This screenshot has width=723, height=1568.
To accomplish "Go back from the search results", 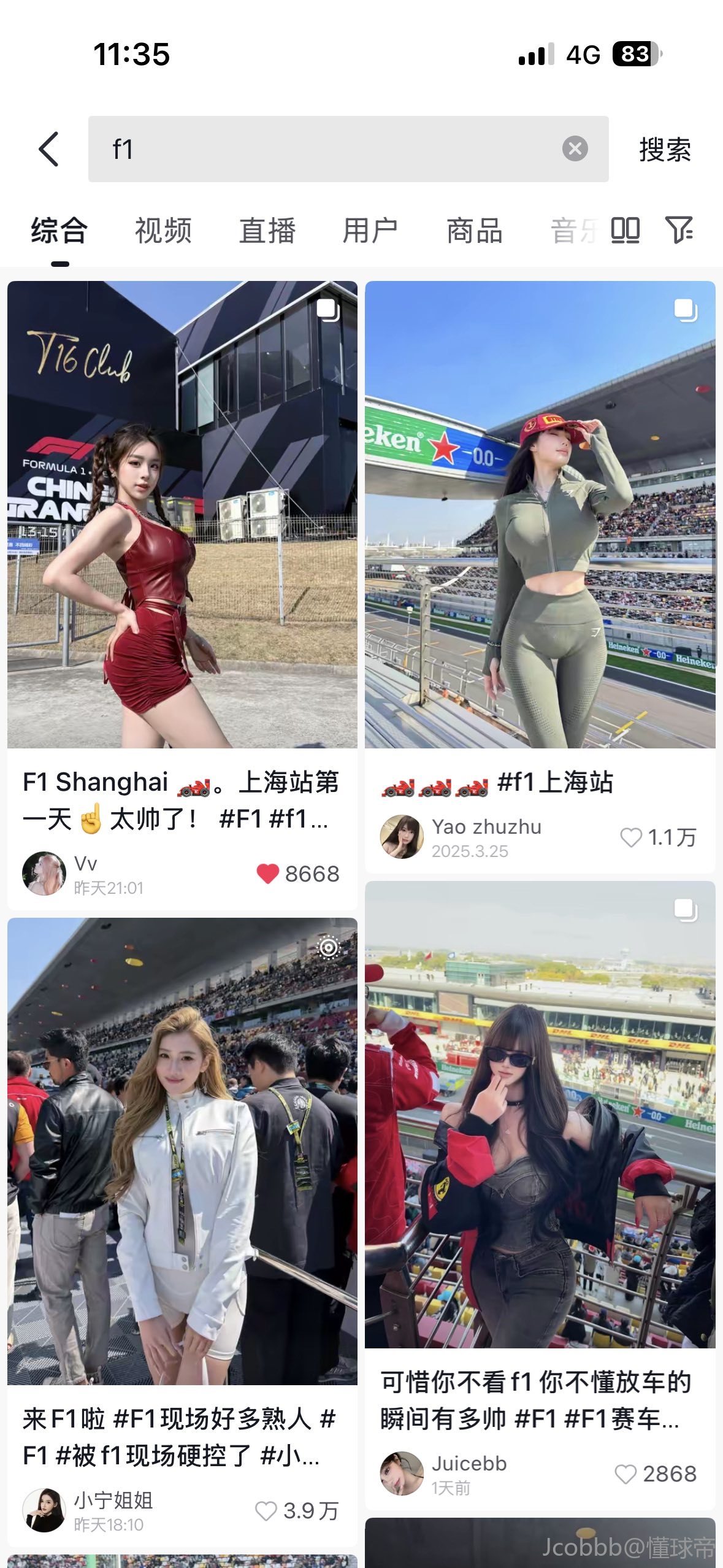I will click(x=49, y=149).
